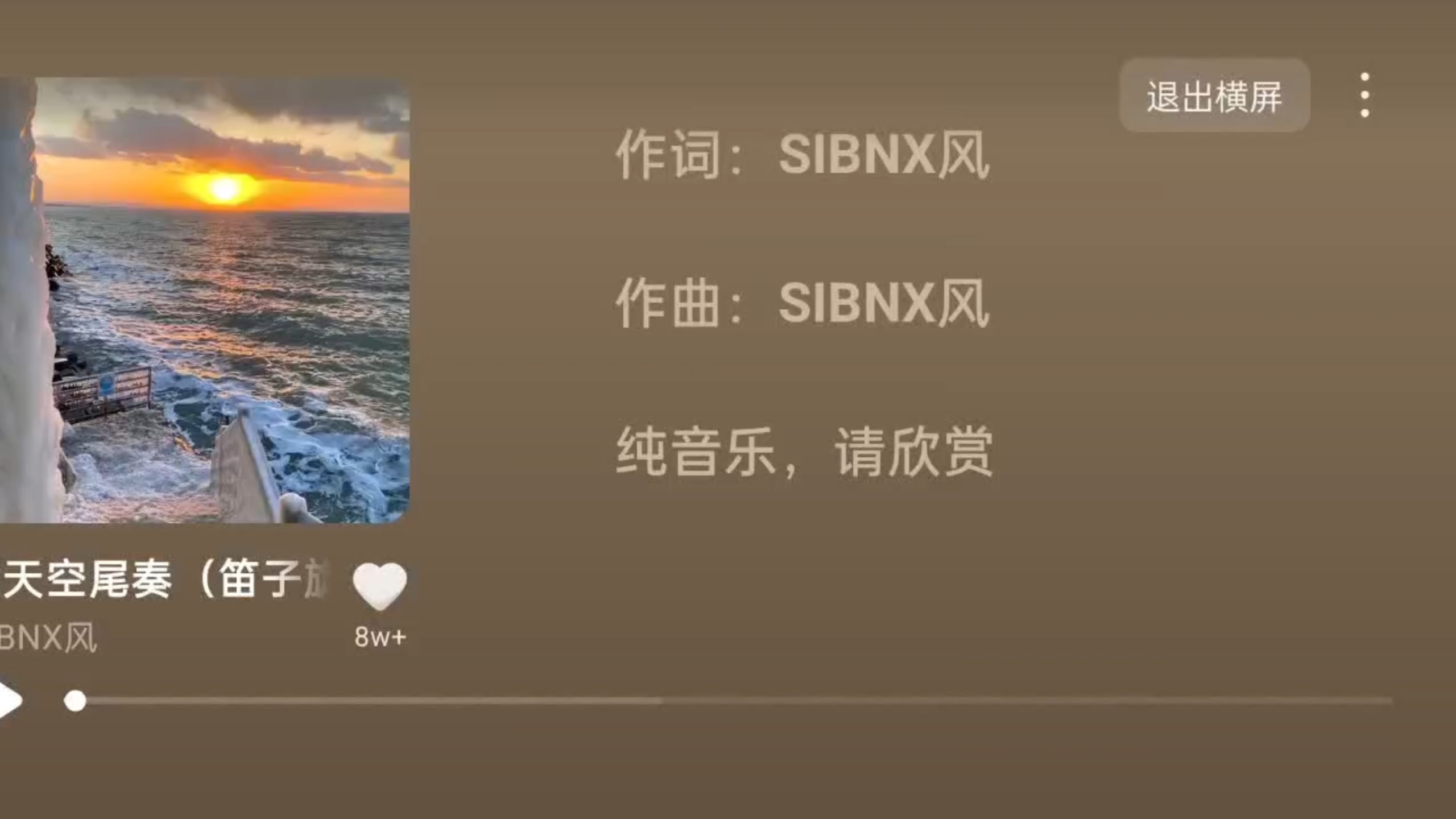Tap the play button to start playback

pos(10,701)
